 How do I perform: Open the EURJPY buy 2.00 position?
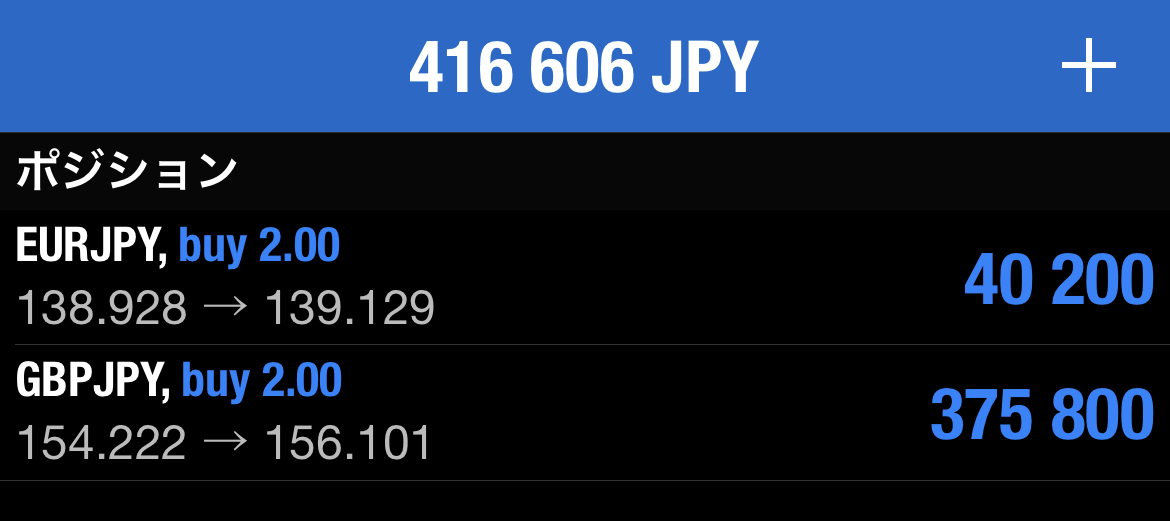[x=585, y=278]
